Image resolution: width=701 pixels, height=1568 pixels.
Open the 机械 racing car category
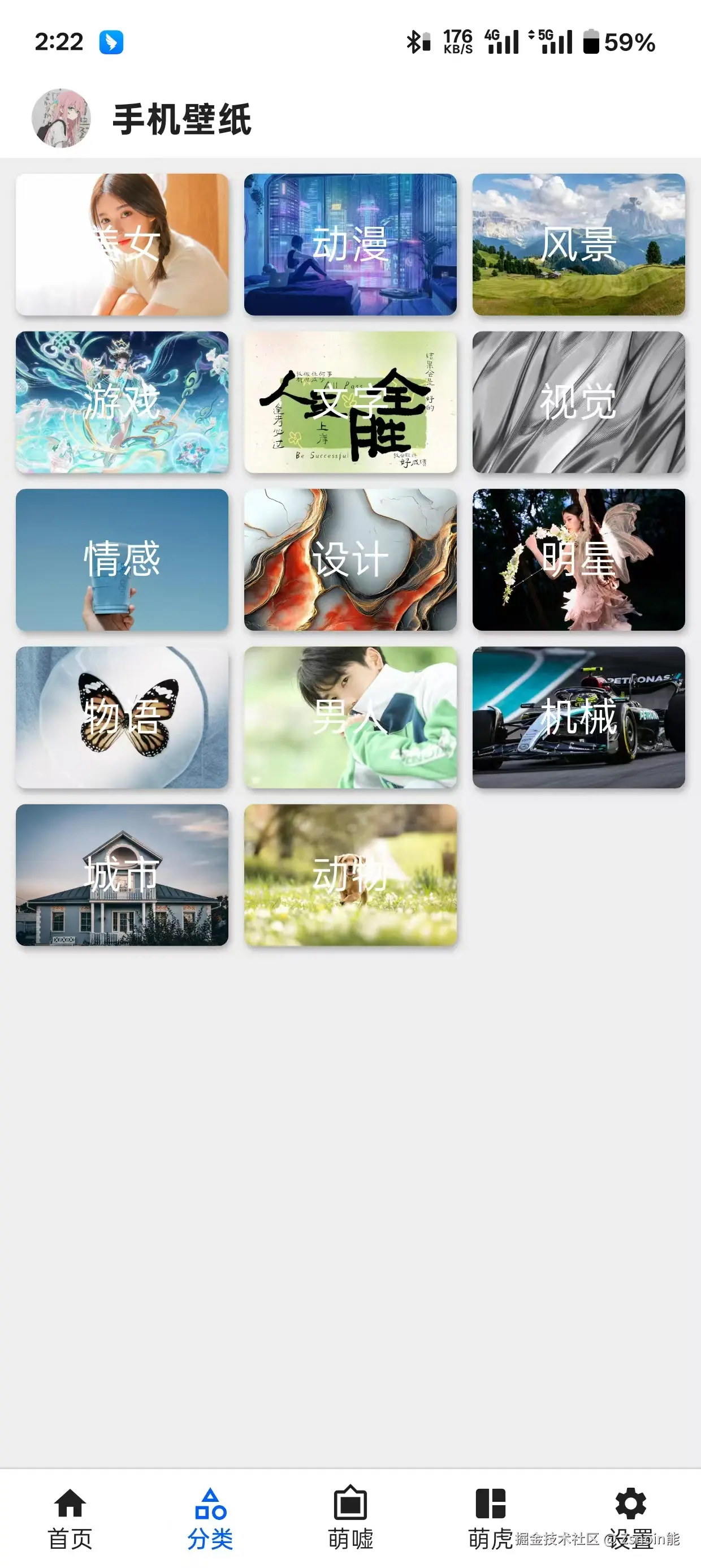tap(578, 717)
